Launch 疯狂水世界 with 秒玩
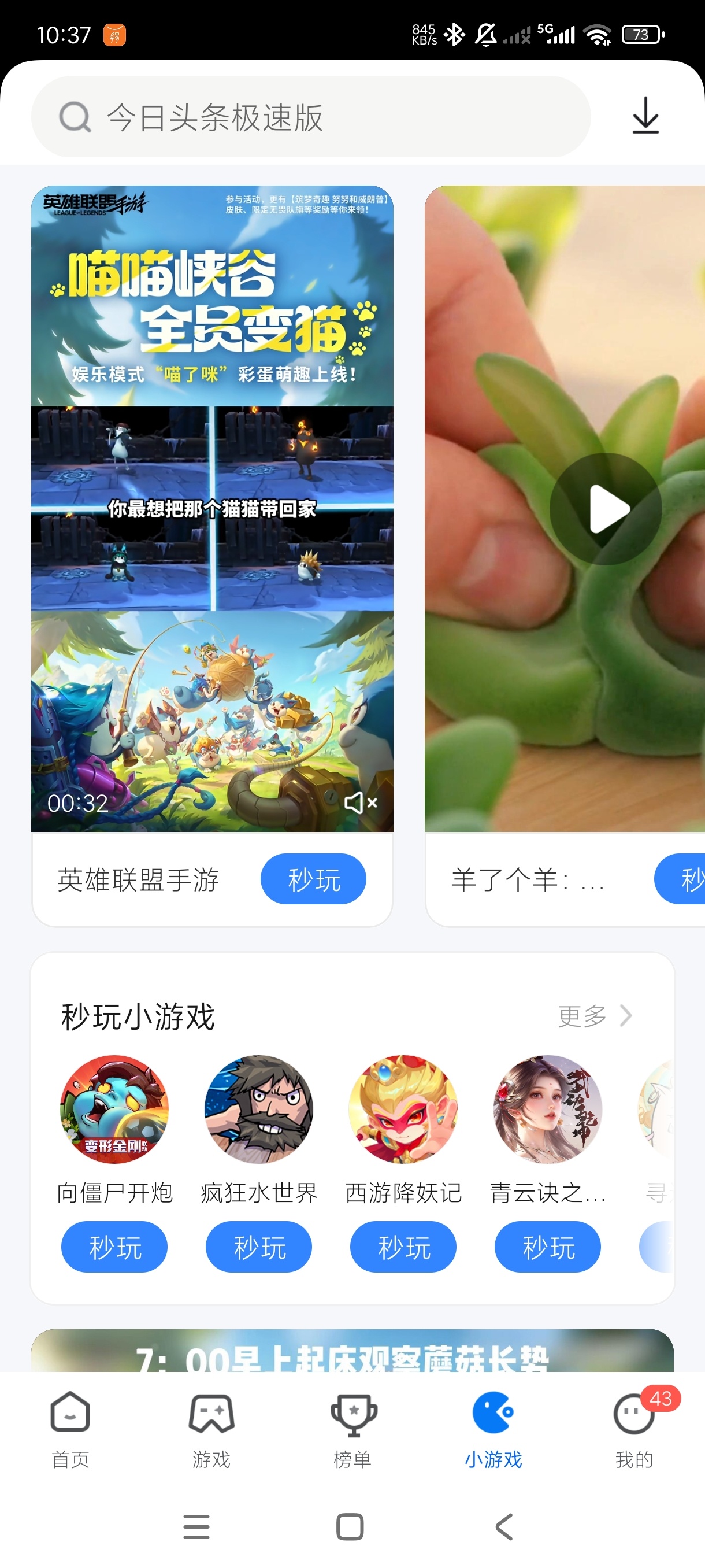The height and width of the screenshot is (1568, 705). (258, 1247)
